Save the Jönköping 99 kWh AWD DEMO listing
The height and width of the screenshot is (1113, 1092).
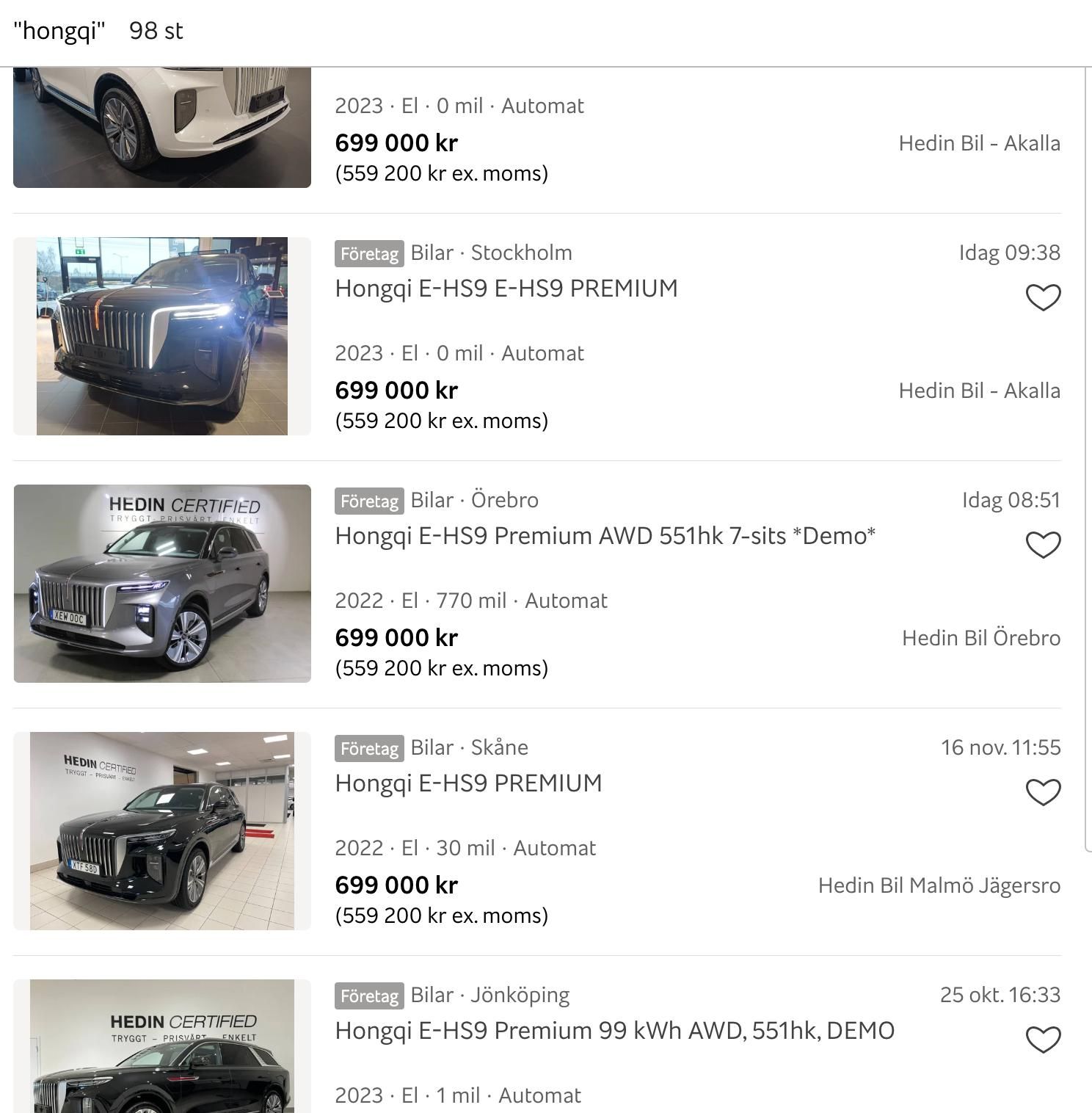click(x=1043, y=1040)
